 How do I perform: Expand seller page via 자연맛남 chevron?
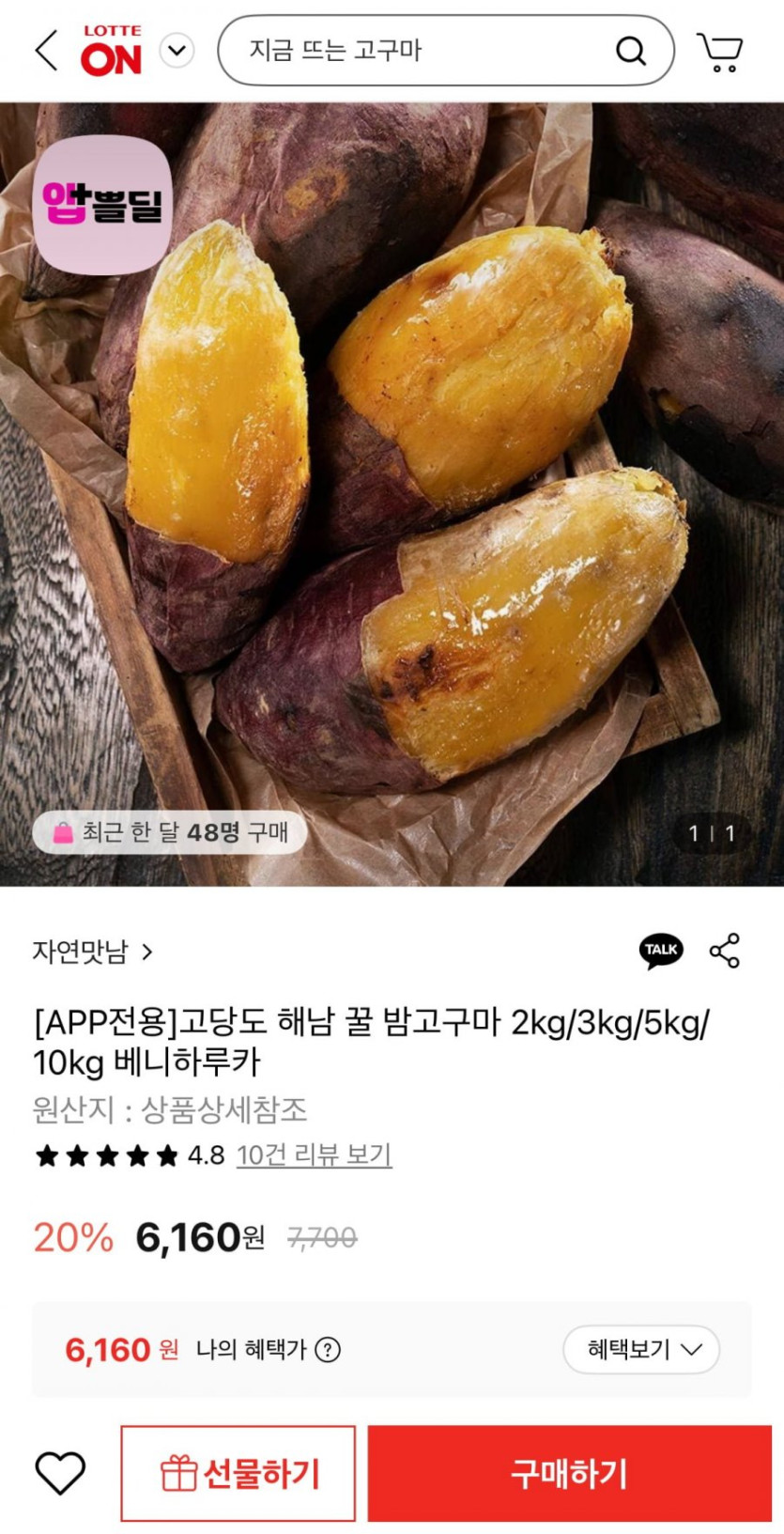(146, 951)
